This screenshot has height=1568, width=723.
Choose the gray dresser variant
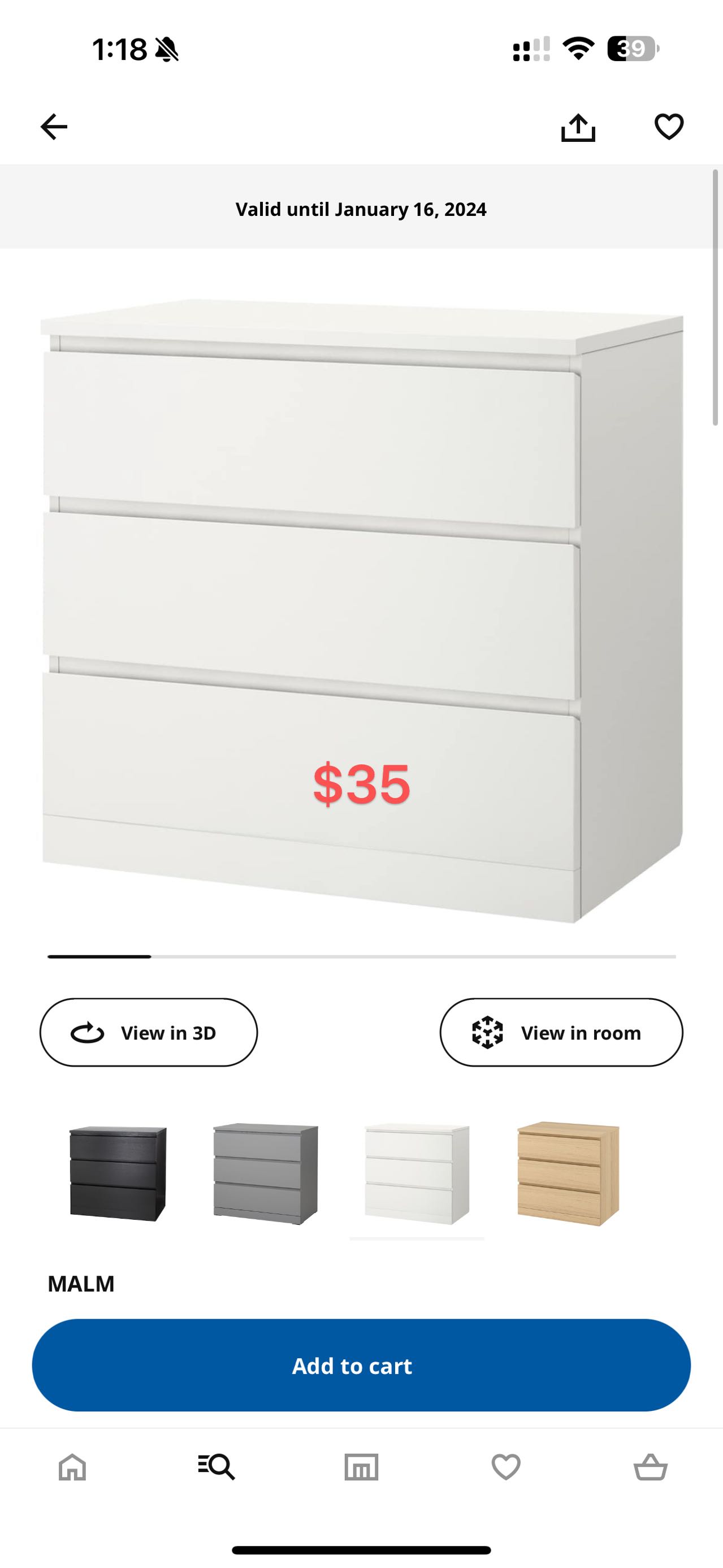[265, 1173]
